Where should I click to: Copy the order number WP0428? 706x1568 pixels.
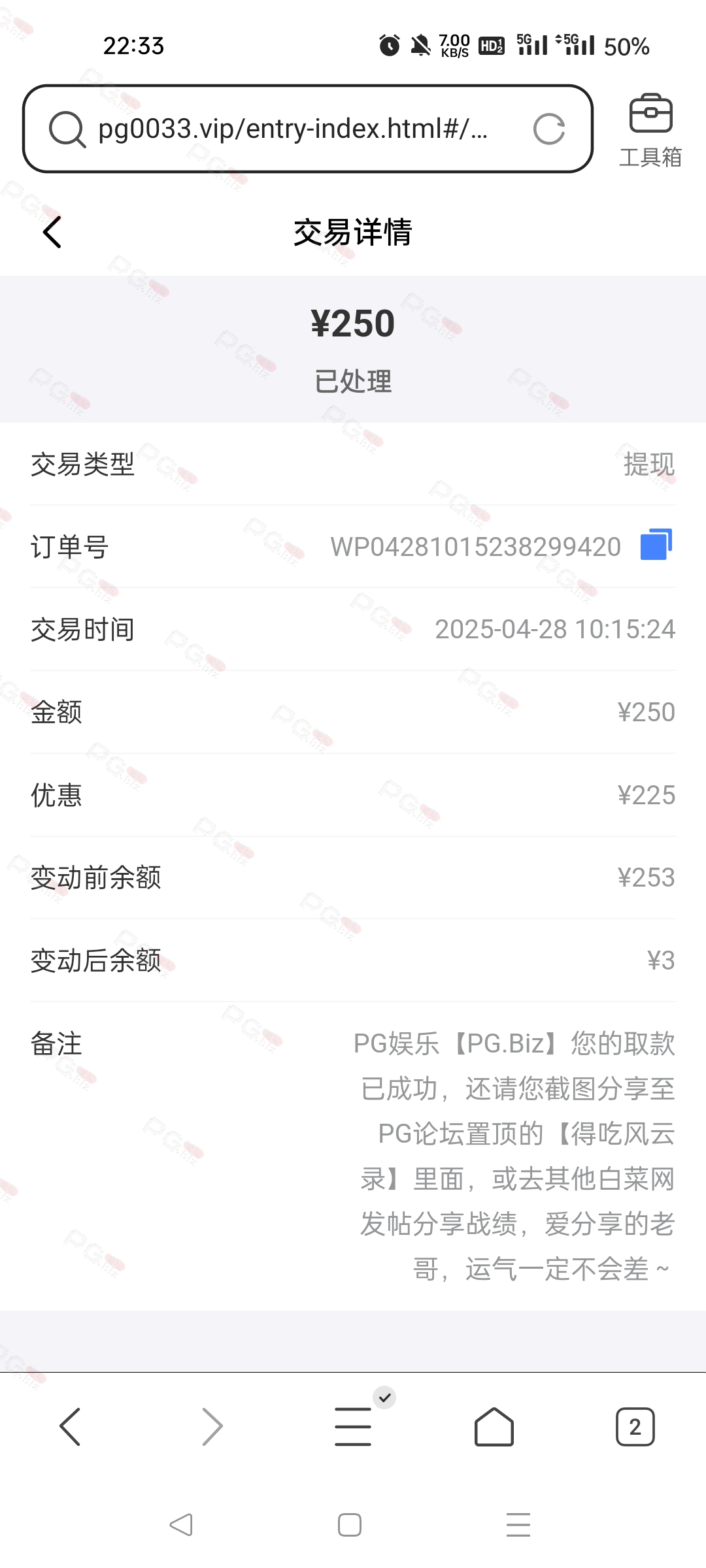pos(656,545)
